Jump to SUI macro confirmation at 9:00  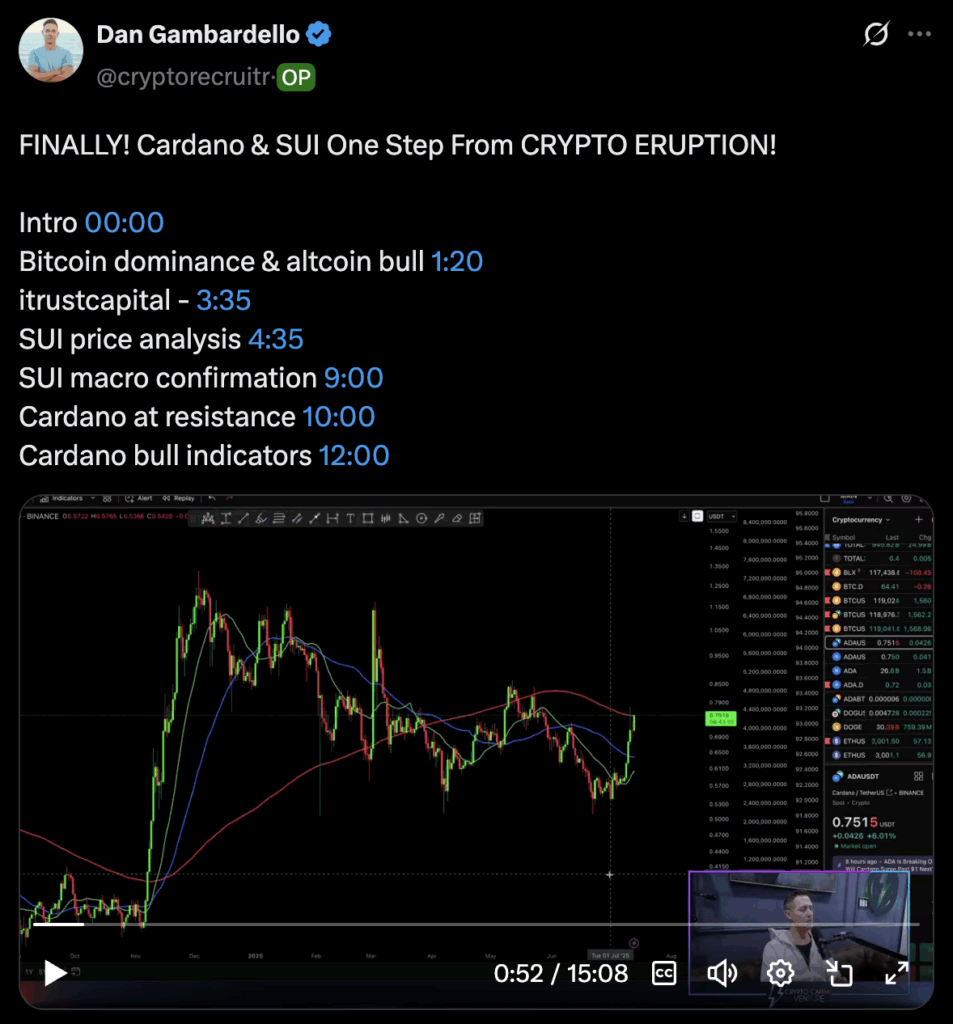pyautogui.click(x=353, y=378)
